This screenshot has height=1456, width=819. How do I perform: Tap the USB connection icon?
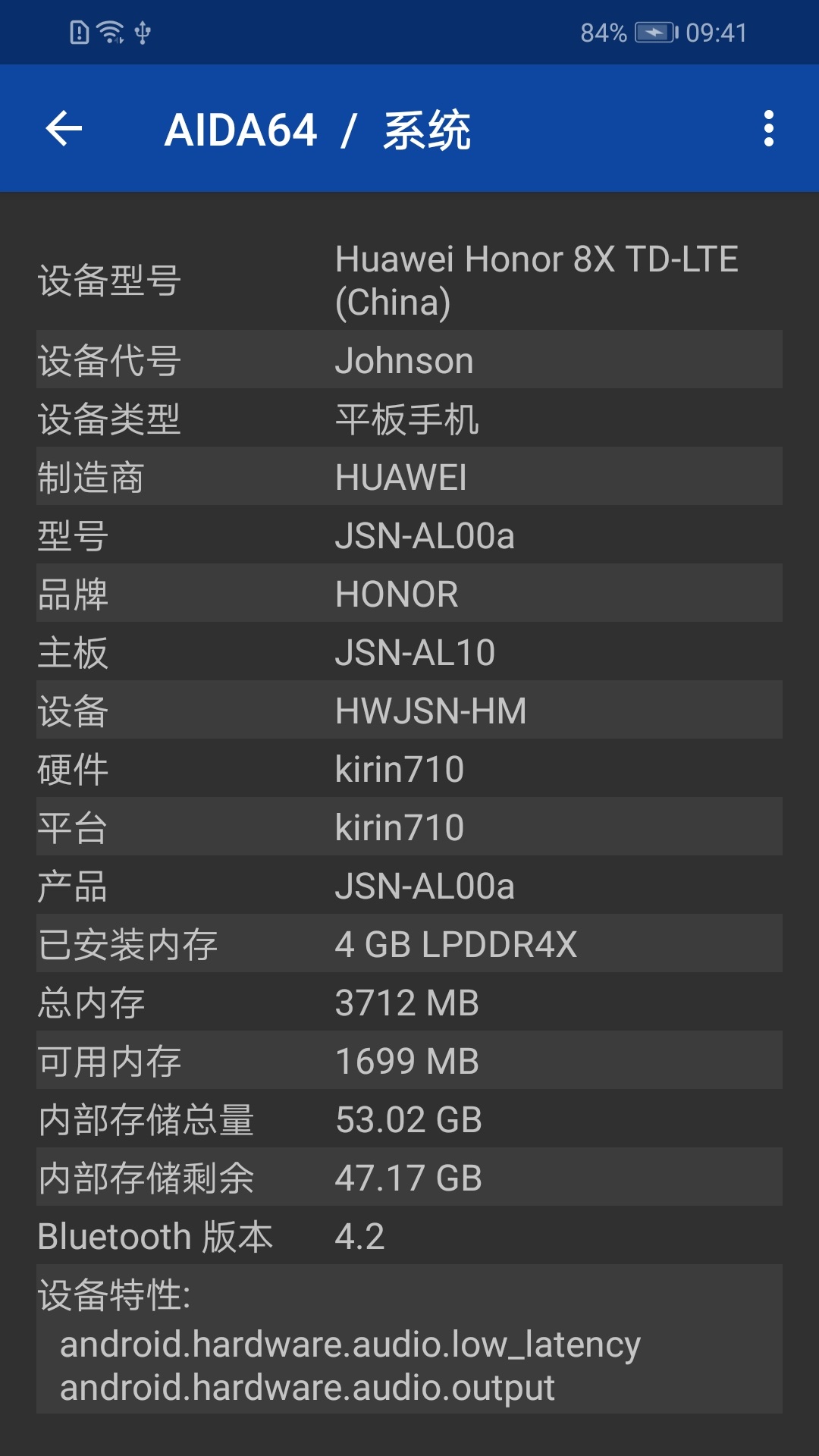point(144,31)
